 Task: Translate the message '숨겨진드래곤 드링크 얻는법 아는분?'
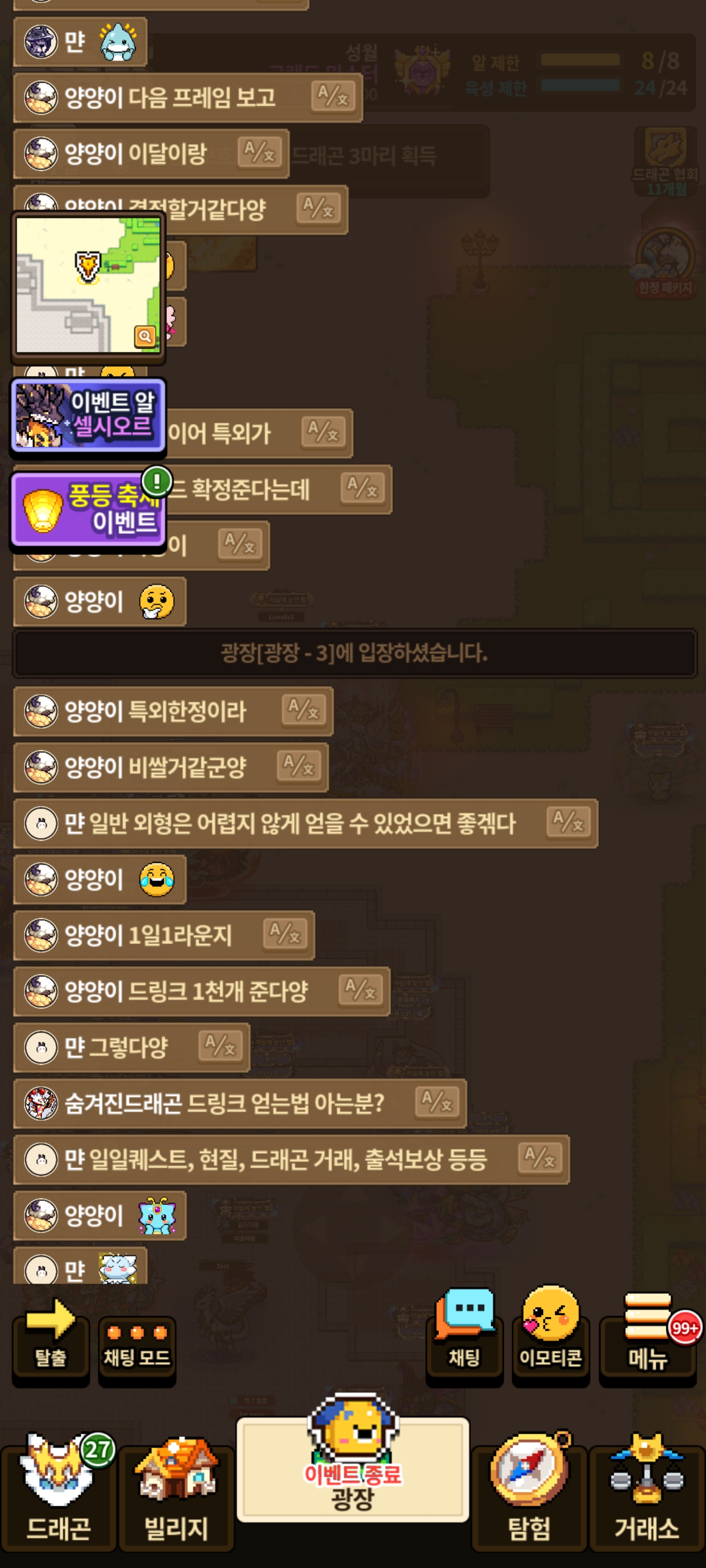pyautogui.click(x=437, y=1102)
